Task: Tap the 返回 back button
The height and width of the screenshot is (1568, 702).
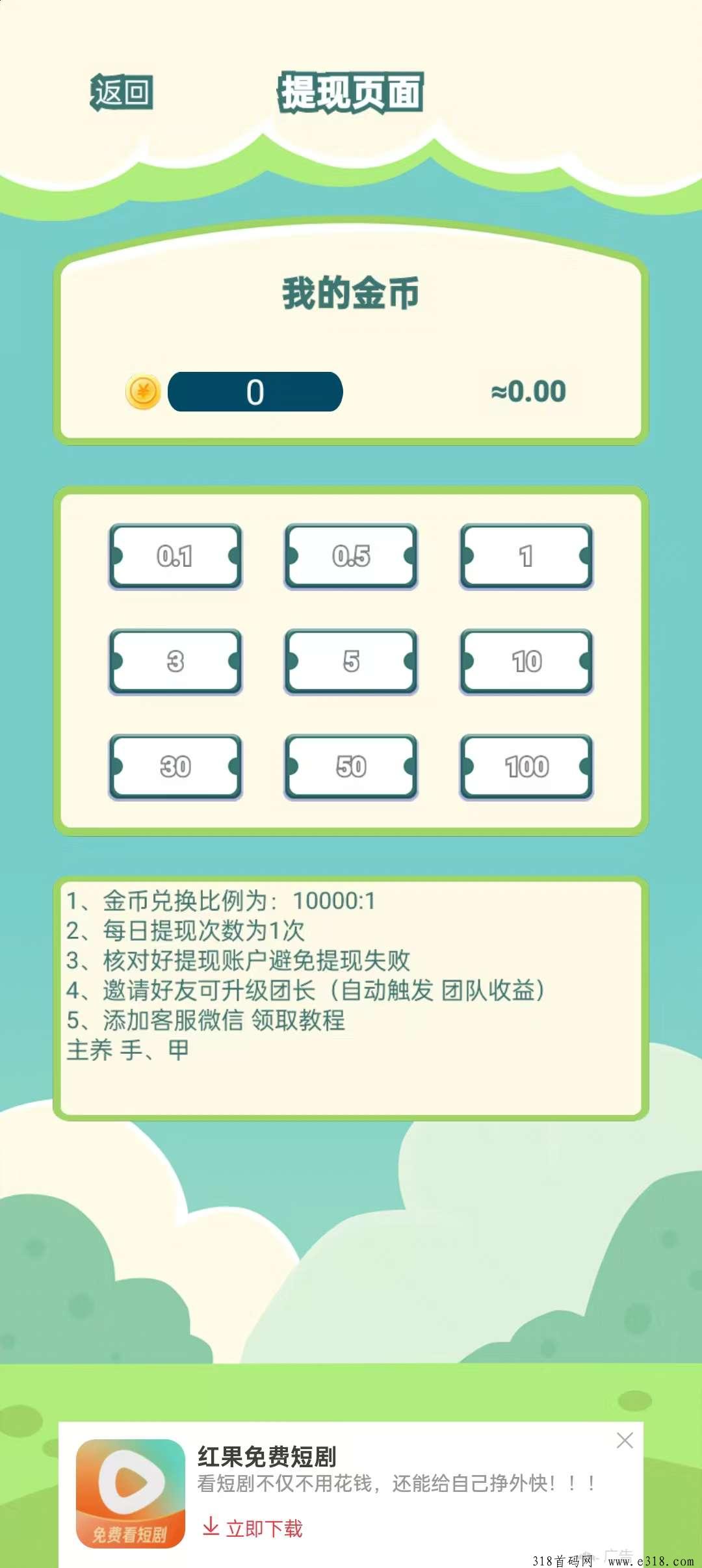Action: (122, 92)
